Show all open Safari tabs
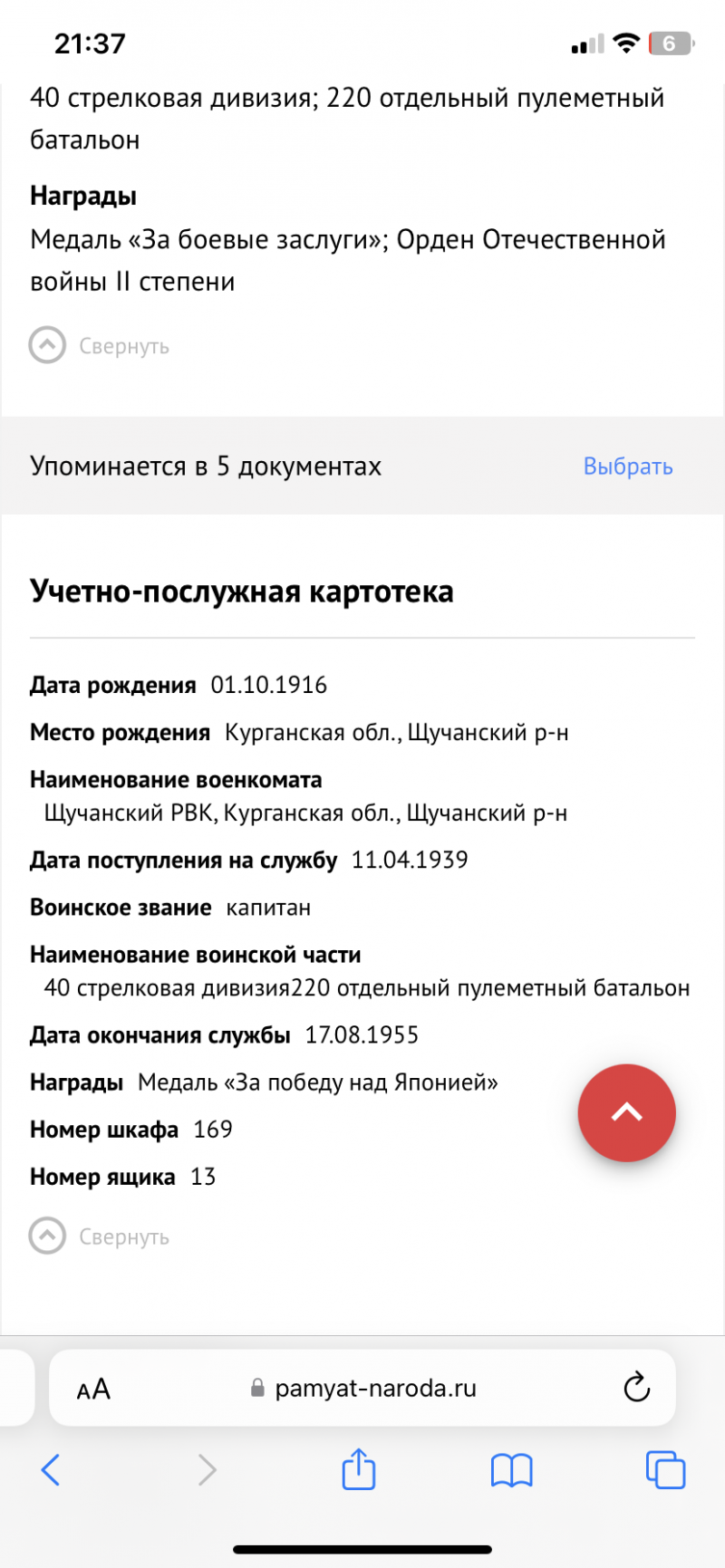This screenshot has width=725, height=1568. click(x=665, y=1470)
